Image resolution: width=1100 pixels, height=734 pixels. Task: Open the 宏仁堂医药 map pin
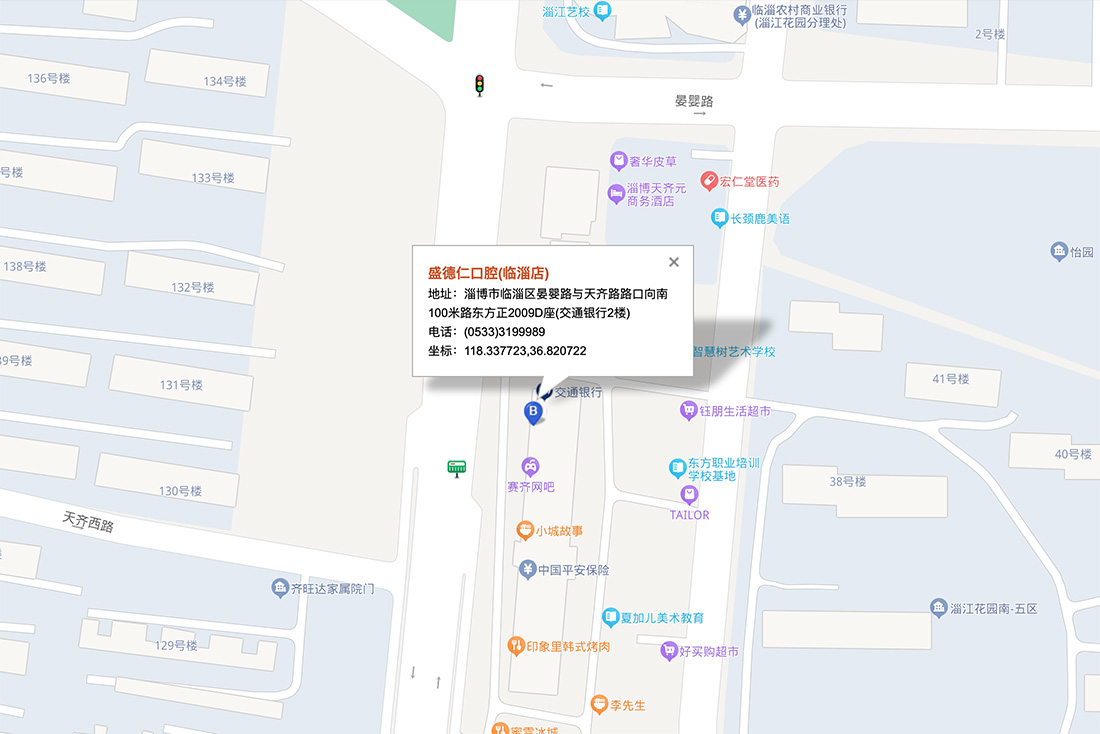pyautogui.click(x=709, y=181)
